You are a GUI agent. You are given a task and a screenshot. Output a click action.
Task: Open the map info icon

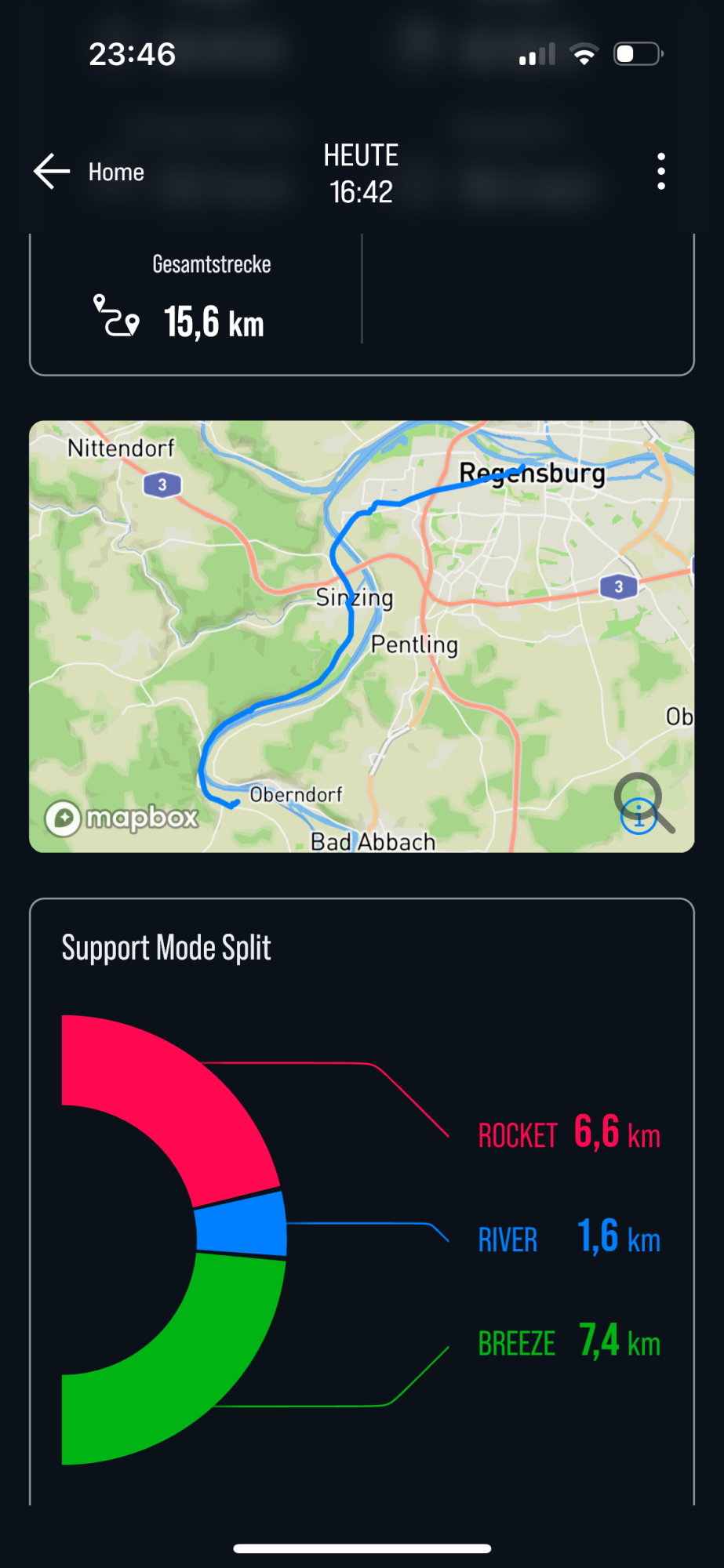click(x=638, y=818)
